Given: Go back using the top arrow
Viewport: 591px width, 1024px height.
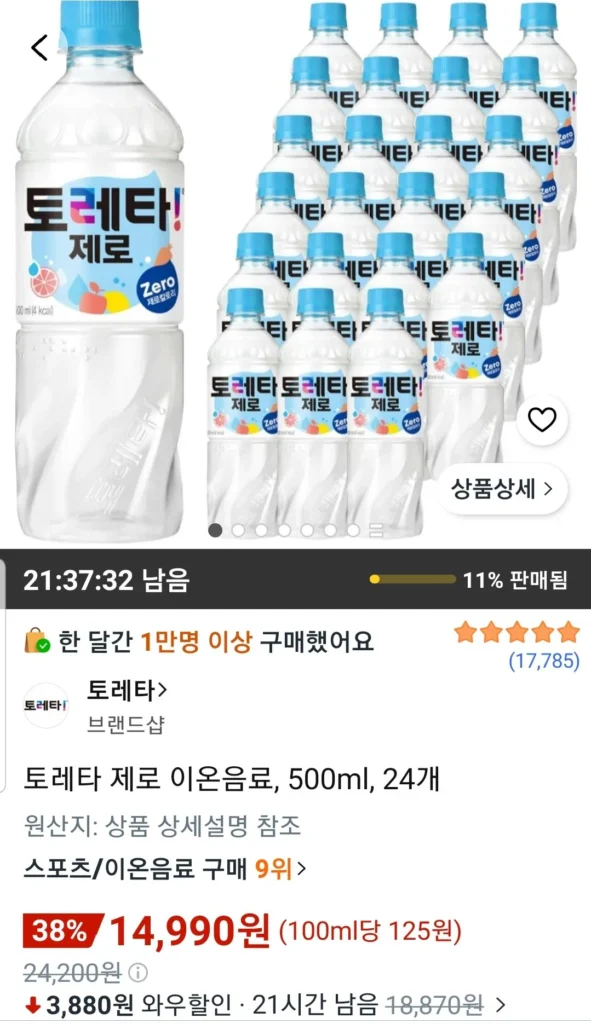Looking at the screenshot, I should (40, 47).
